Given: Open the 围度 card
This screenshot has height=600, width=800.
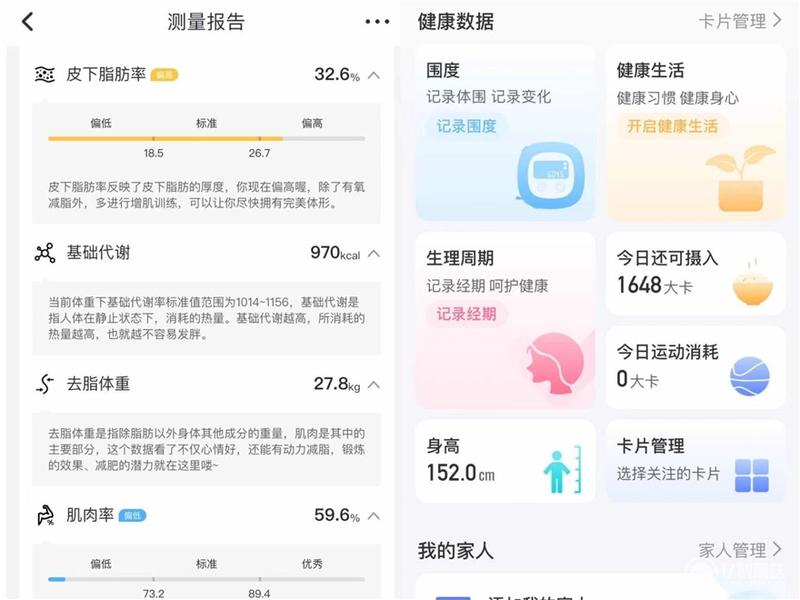Looking at the screenshot, I should pos(505,132).
